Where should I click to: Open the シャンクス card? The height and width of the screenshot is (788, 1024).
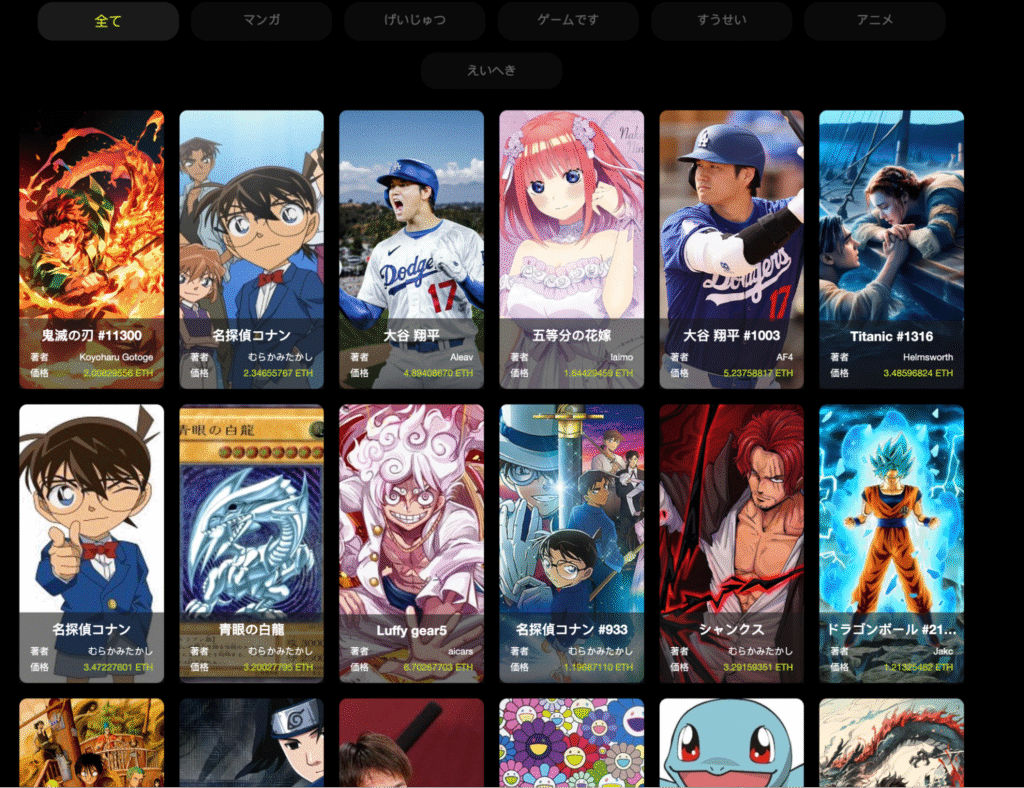pyautogui.click(x=731, y=543)
